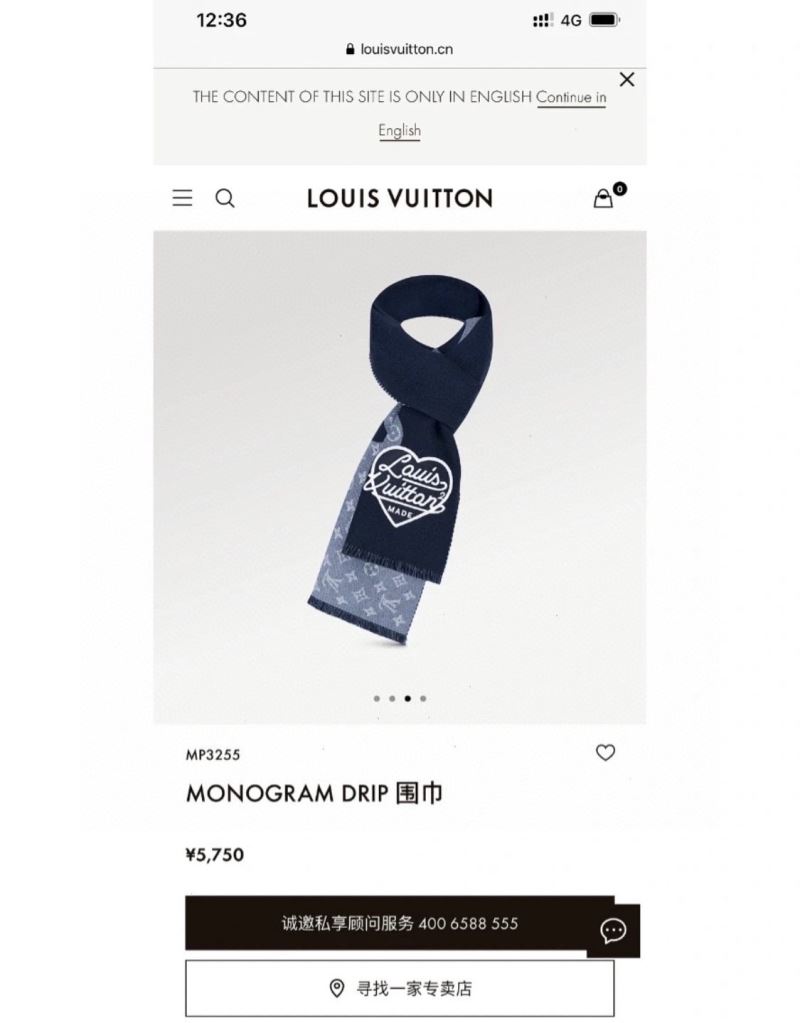Screen dimensions: 800x1023
Task: Open the hamburger menu
Action: (x=182, y=198)
